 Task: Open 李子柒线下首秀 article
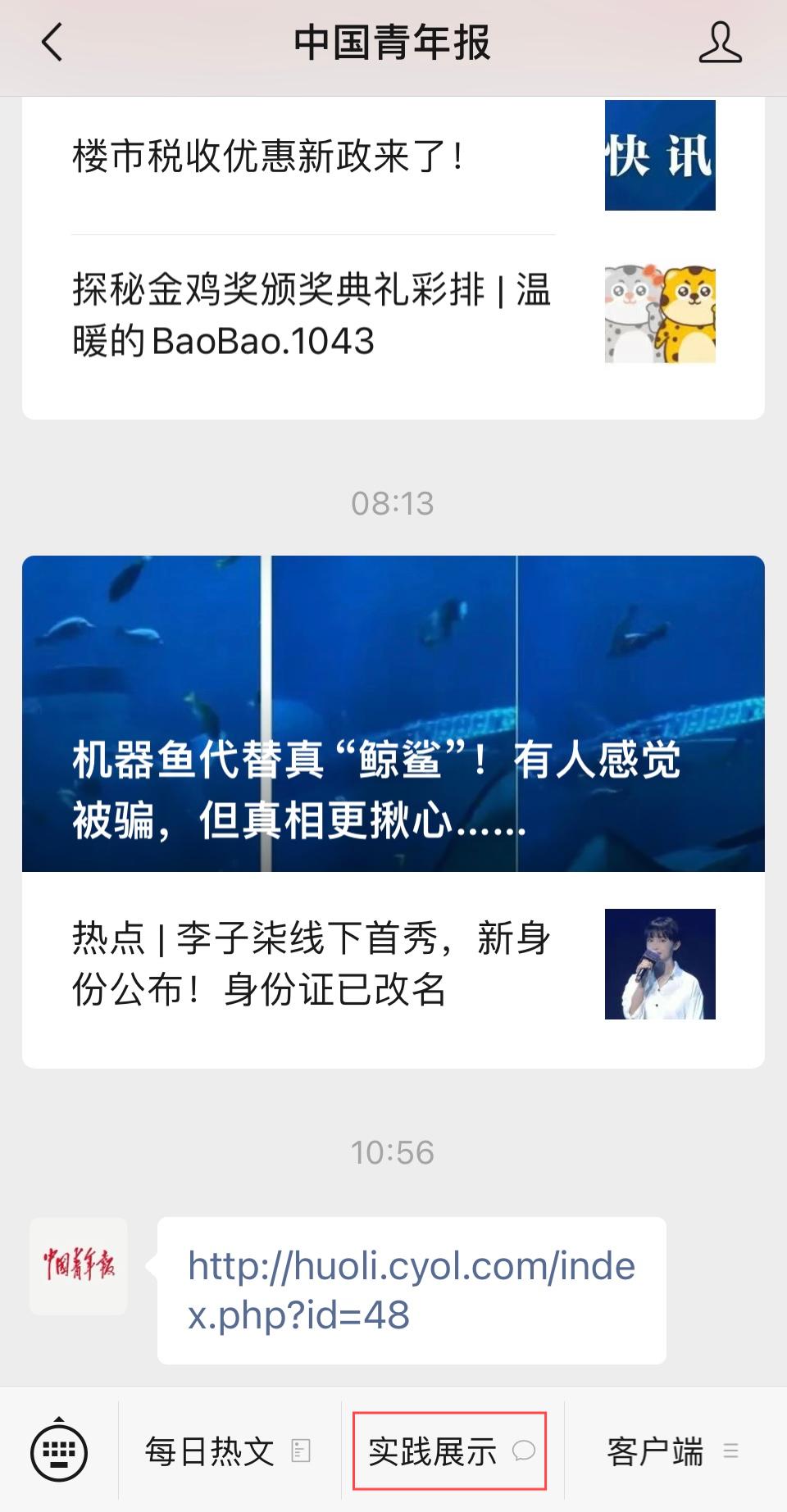[x=312, y=965]
